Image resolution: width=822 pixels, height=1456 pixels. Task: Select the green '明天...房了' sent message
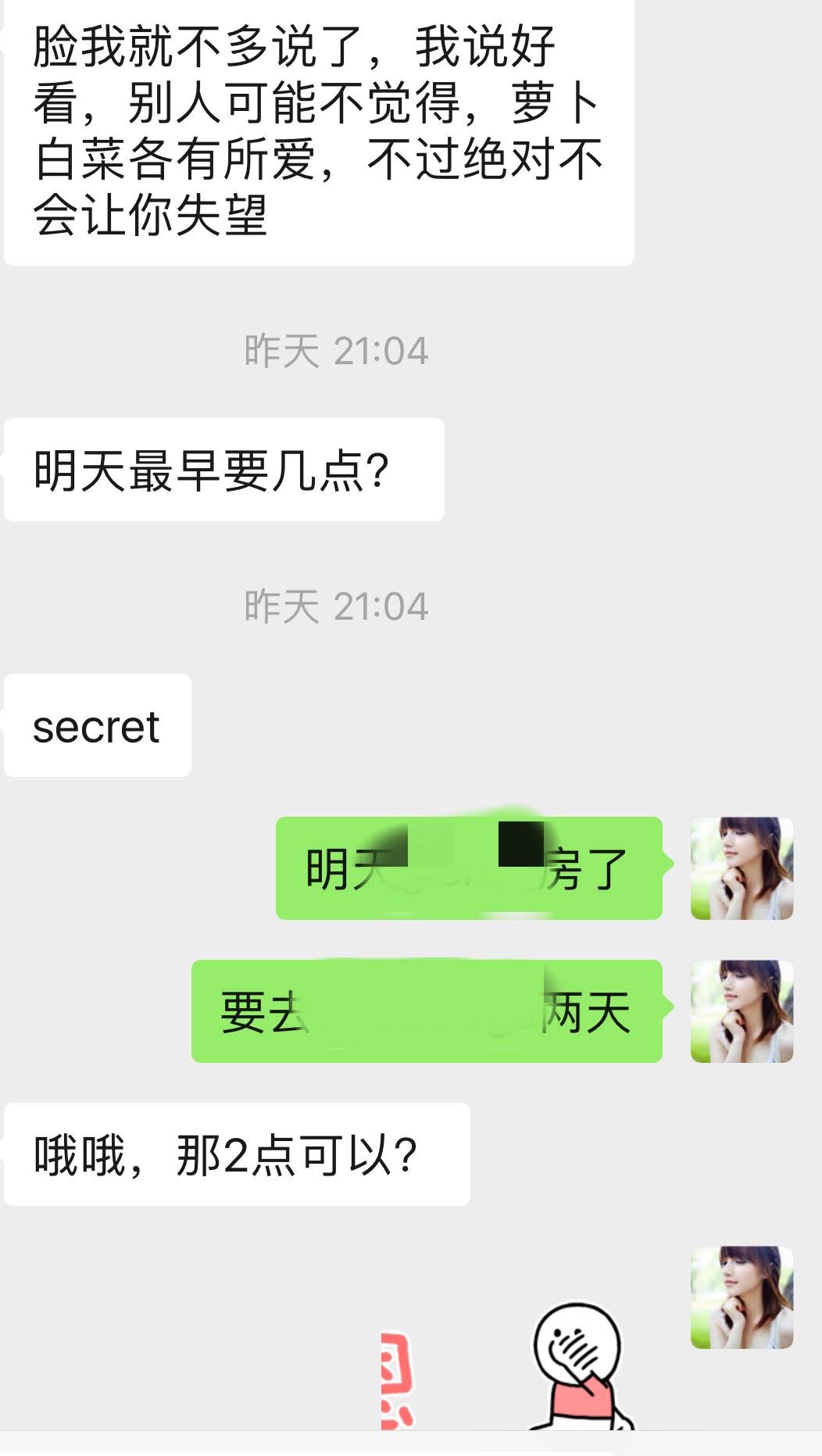pos(469,868)
